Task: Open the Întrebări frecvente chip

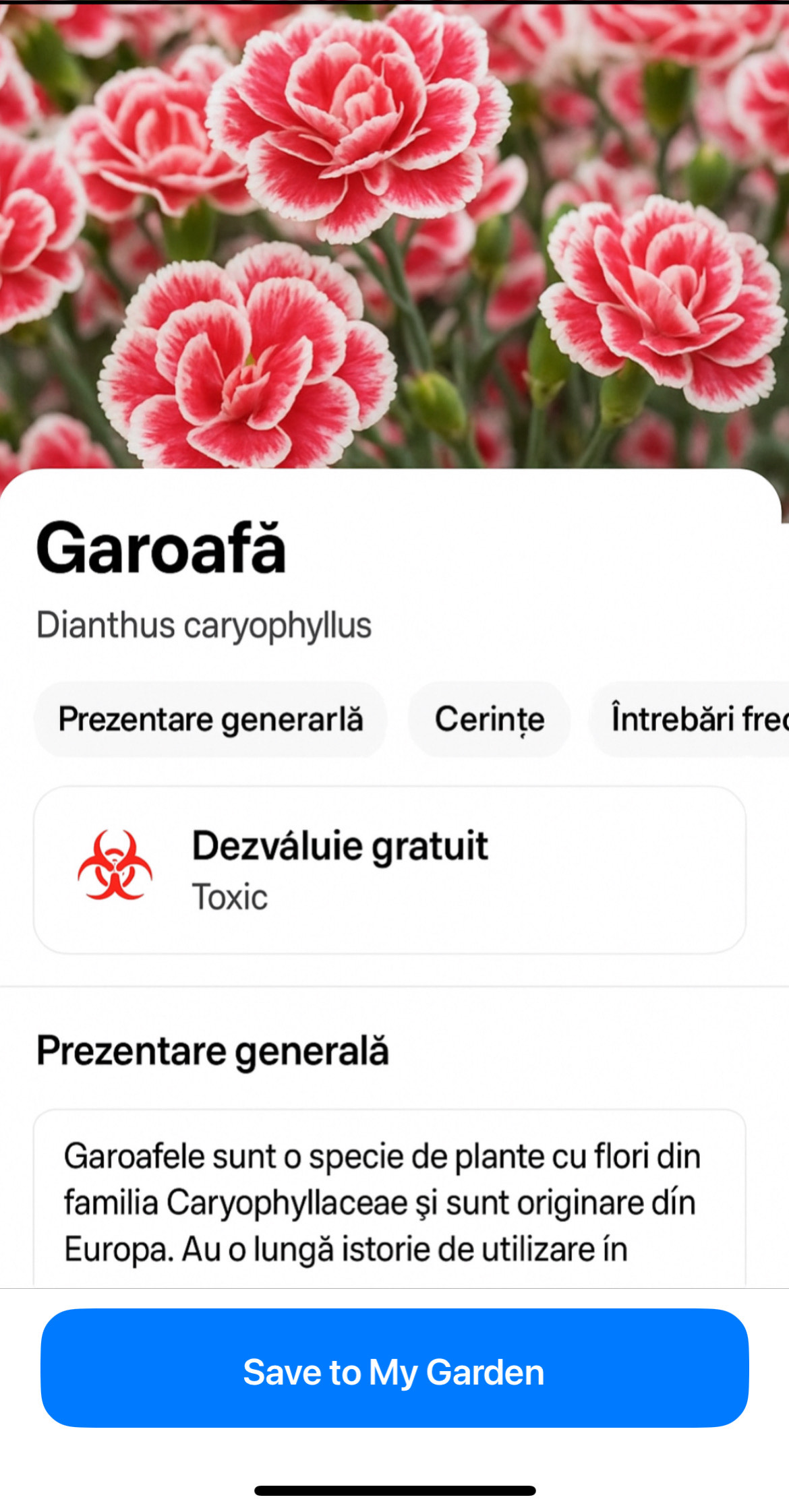Action: [x=695, y=719]
